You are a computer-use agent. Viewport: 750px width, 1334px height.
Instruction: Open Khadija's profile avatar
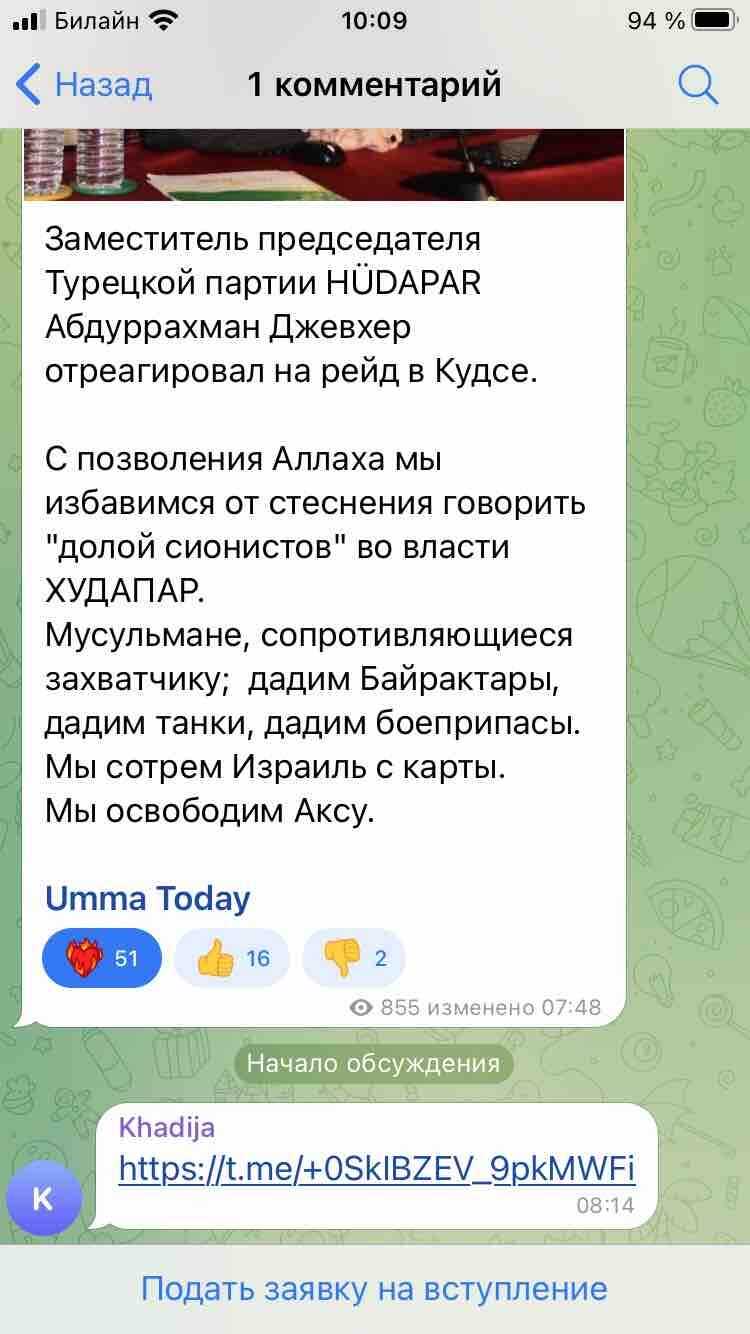pos(43,1199)
